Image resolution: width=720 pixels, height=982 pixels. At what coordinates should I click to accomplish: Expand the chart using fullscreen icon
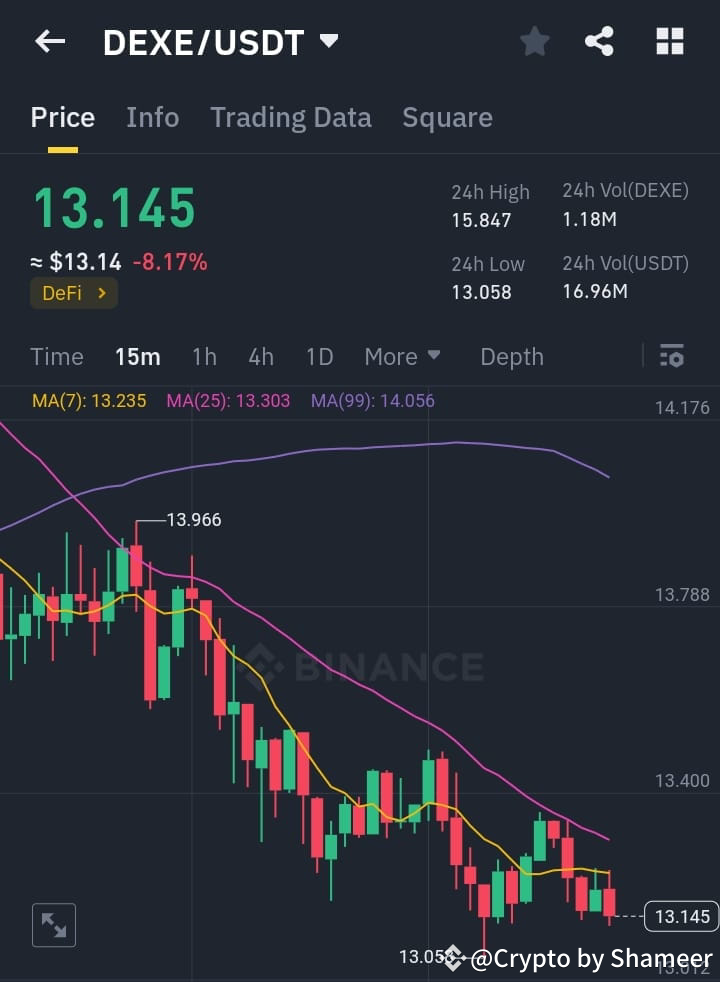(x=53, y=925)
